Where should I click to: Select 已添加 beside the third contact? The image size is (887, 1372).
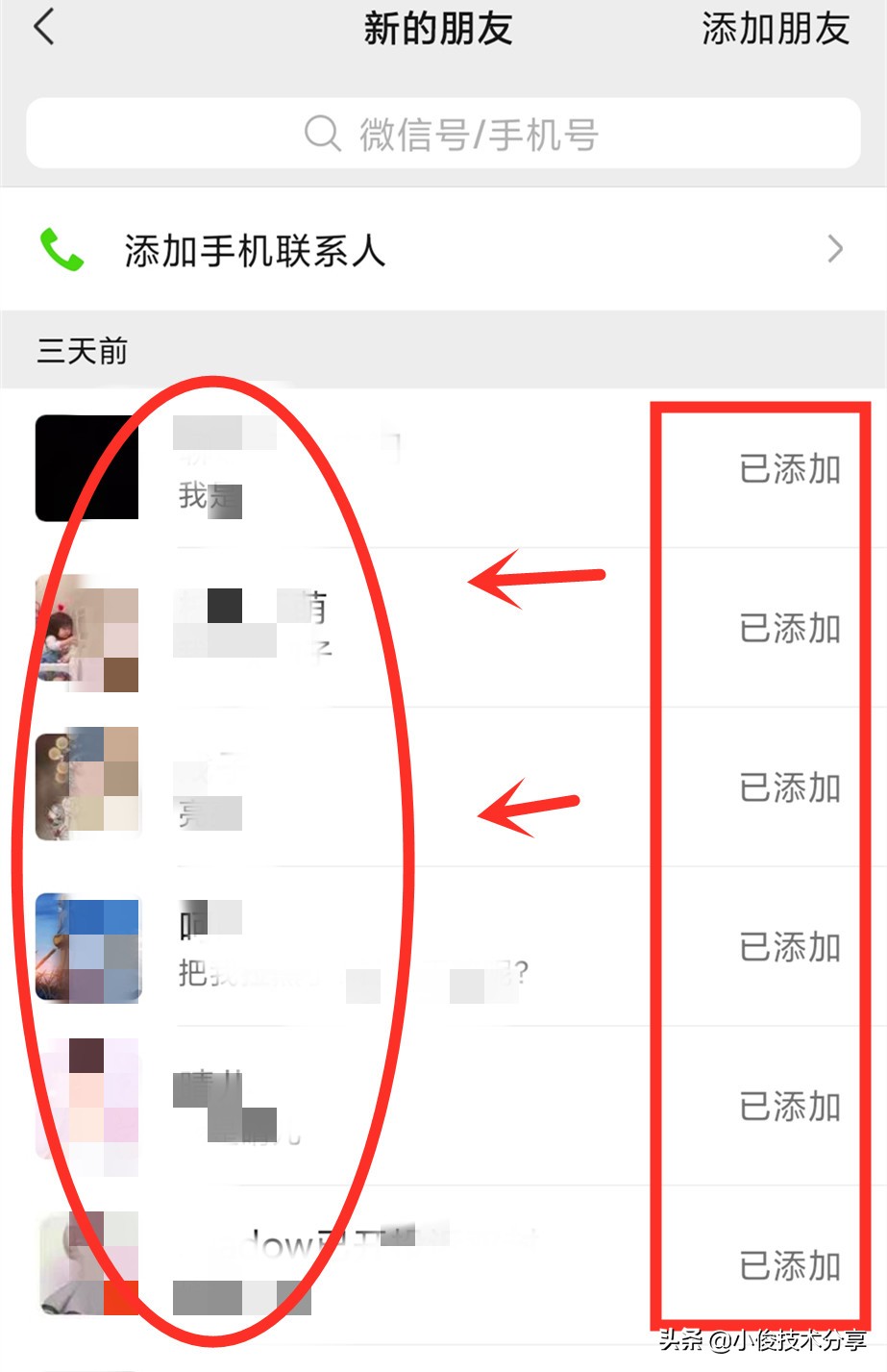point(792,788)
